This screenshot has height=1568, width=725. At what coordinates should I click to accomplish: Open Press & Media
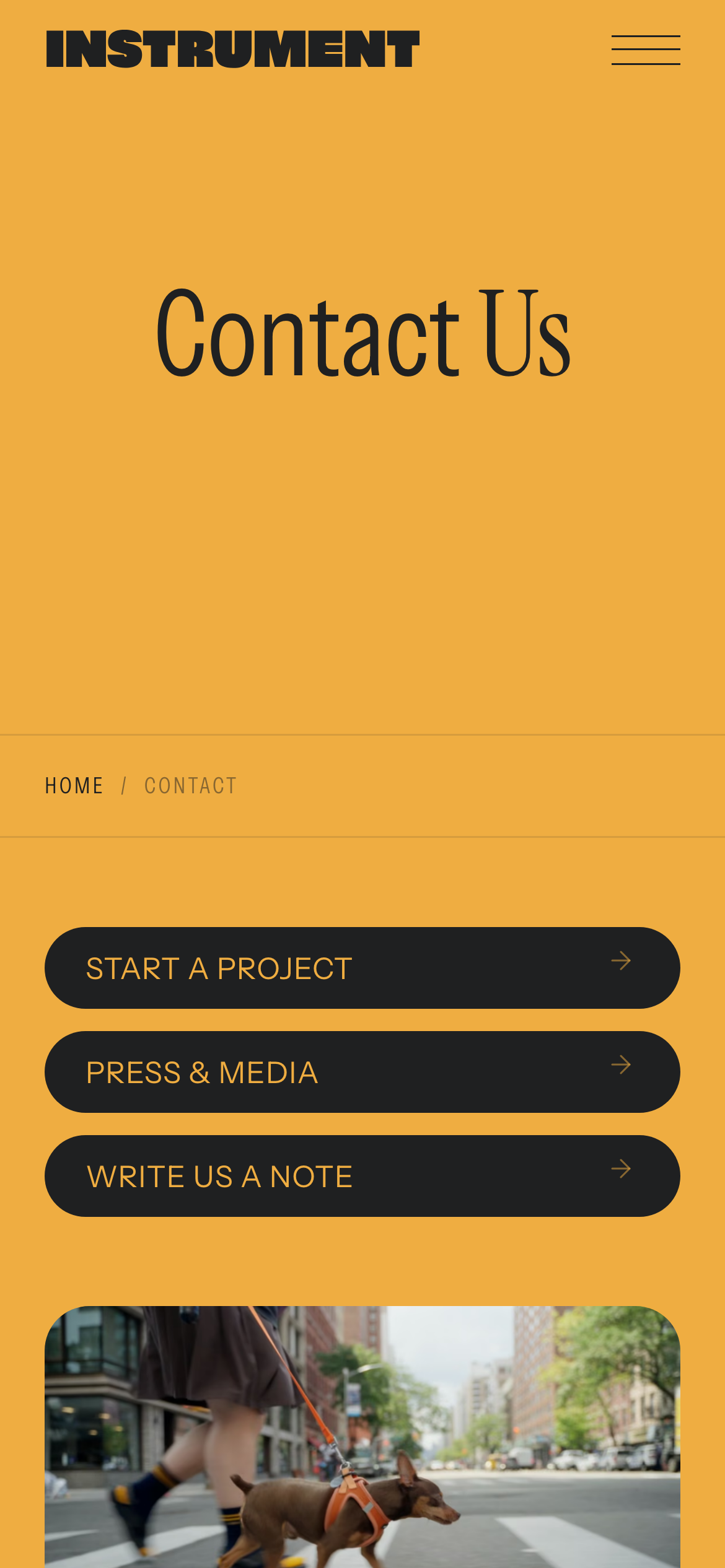pyautogui.click(x=362, y=1072)
